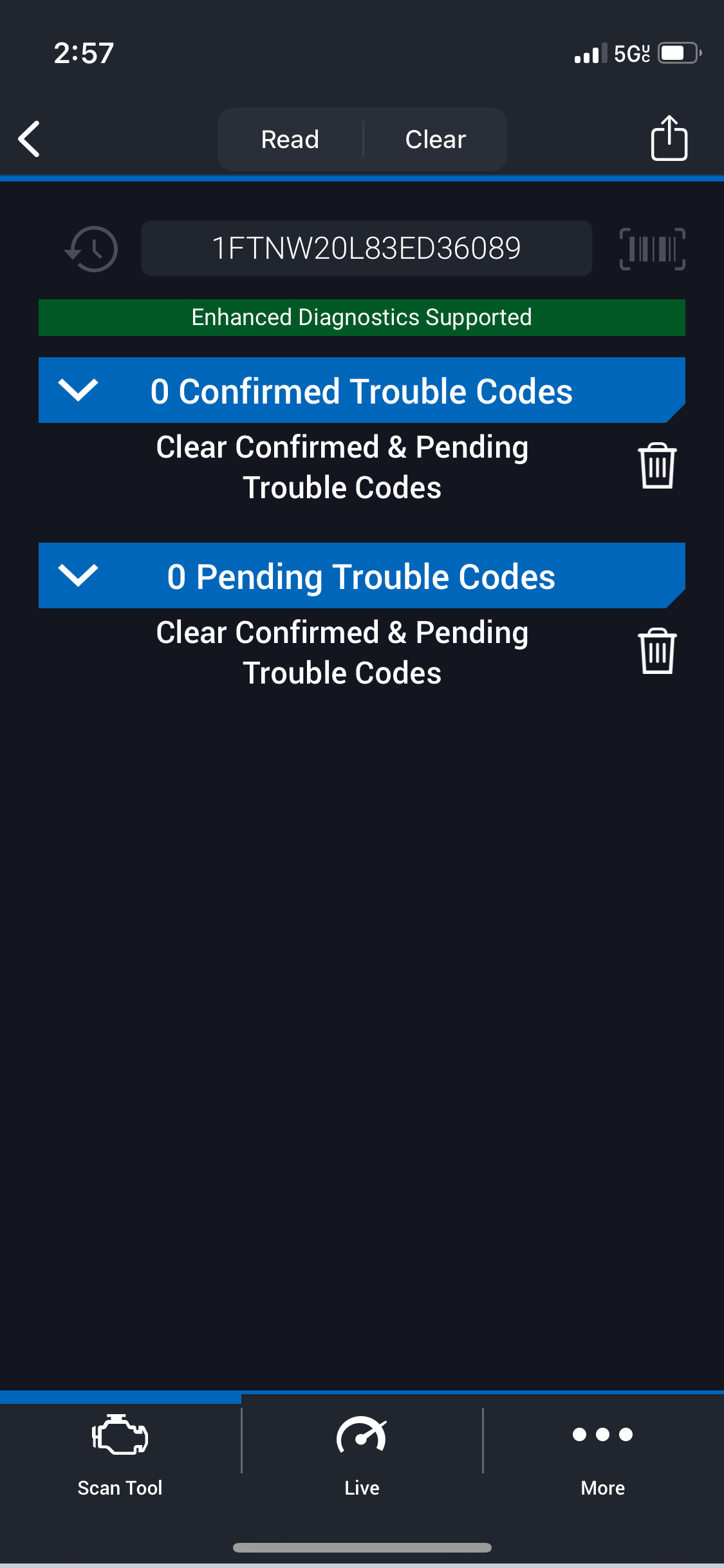The image size is (724, 1568).
Task: Open the VIN history clock icon
Action: coord(92,249)
